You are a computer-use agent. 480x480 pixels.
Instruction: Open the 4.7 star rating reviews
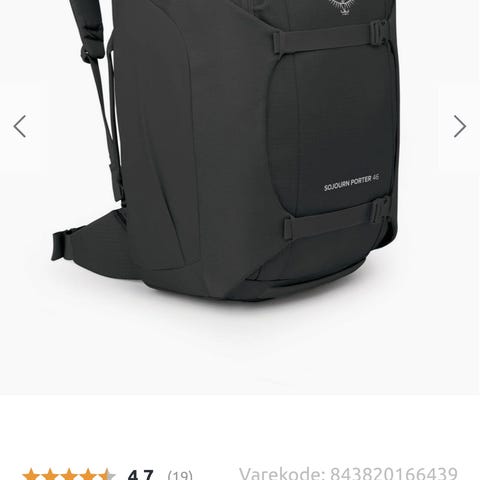coord(107,474)
